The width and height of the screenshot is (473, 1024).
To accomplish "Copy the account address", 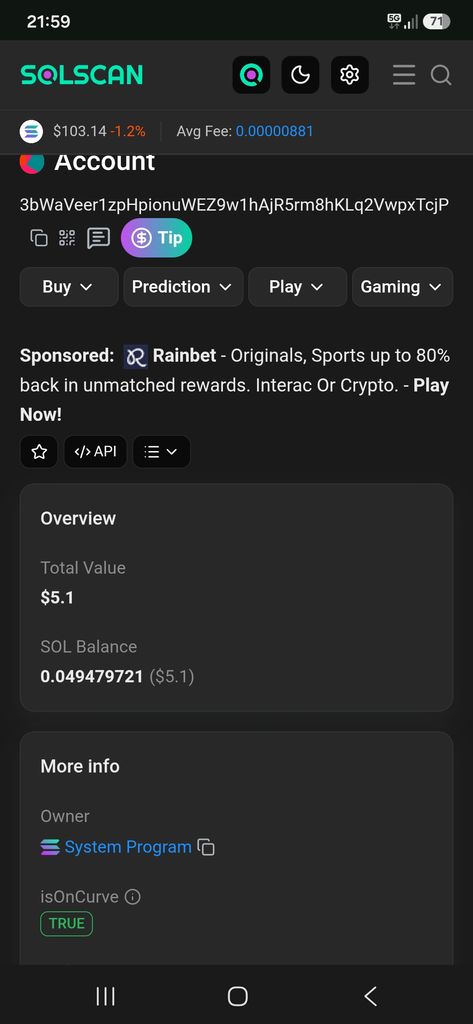I will [x=39, y=238].
